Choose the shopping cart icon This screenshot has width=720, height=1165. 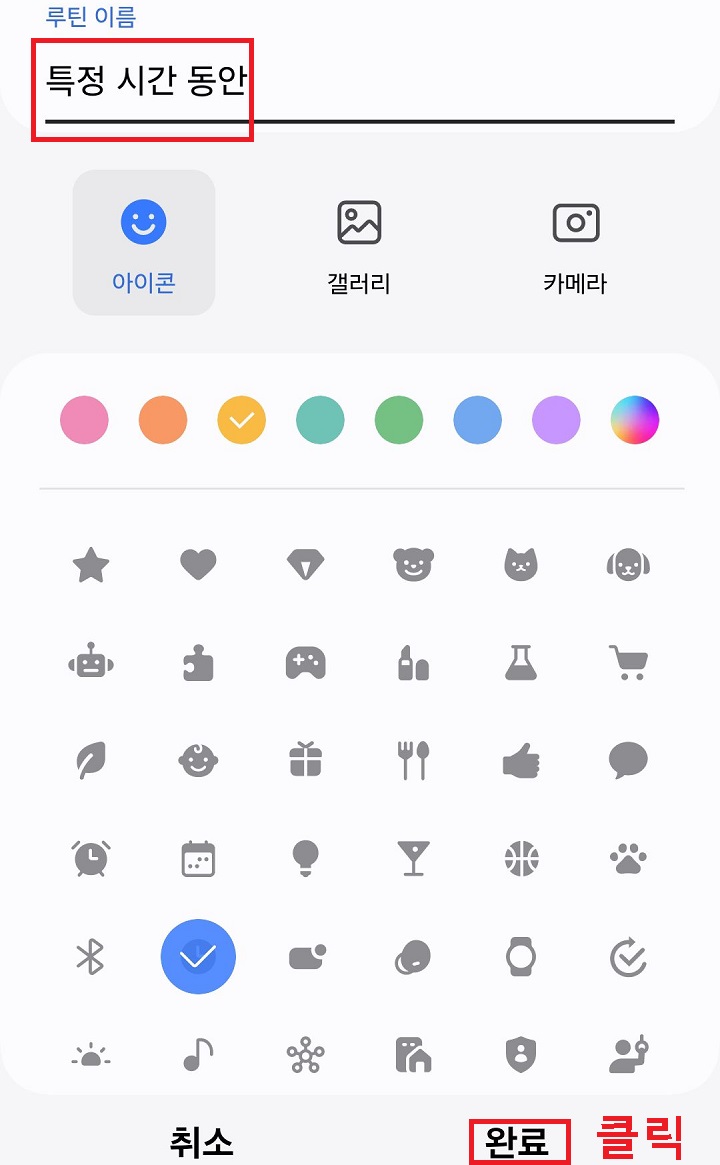pyautogui.click(x=627, y=661)
